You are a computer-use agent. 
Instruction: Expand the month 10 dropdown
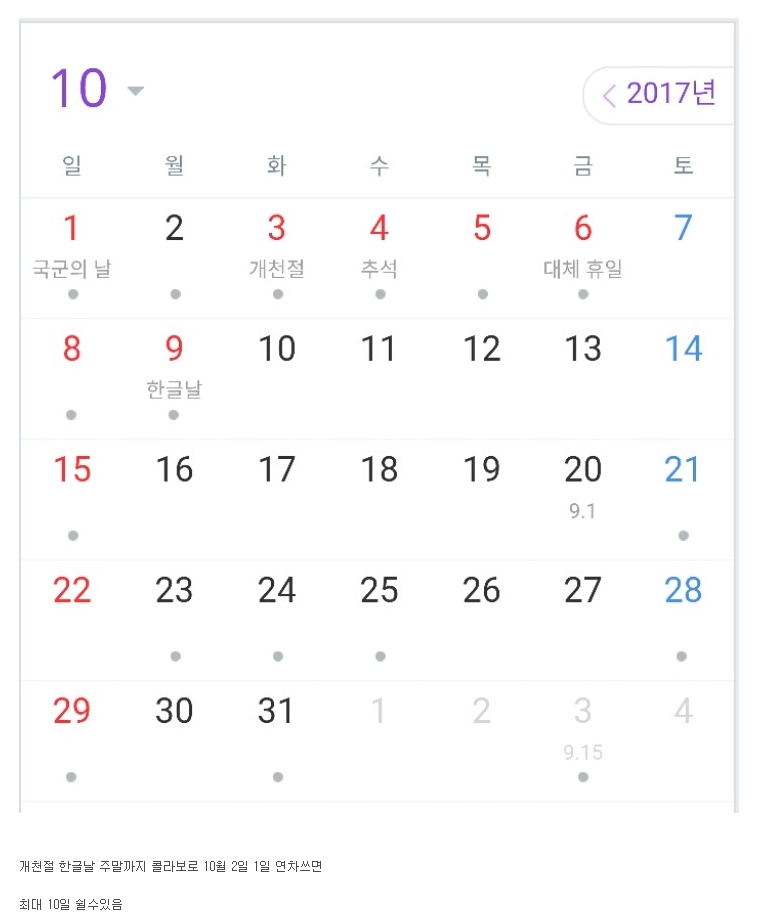[x=135, y=91]
